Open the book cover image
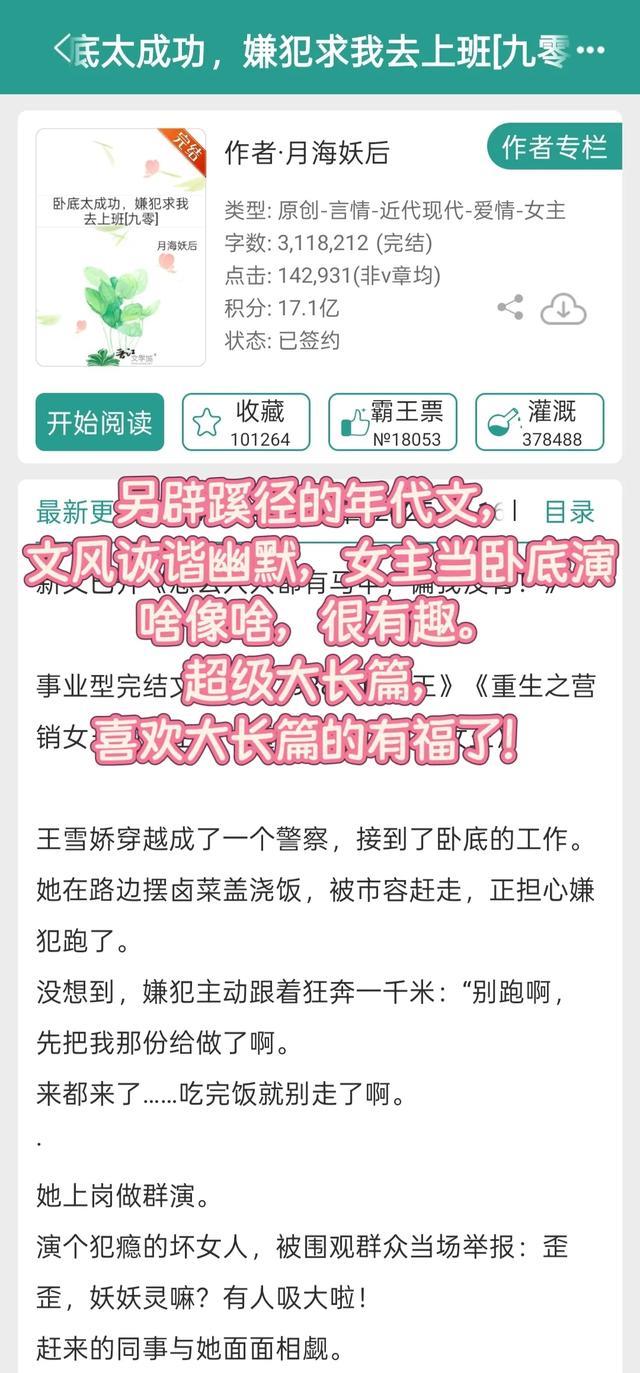Viewport: 640px width, 1373px height. (x=121, y=247)
